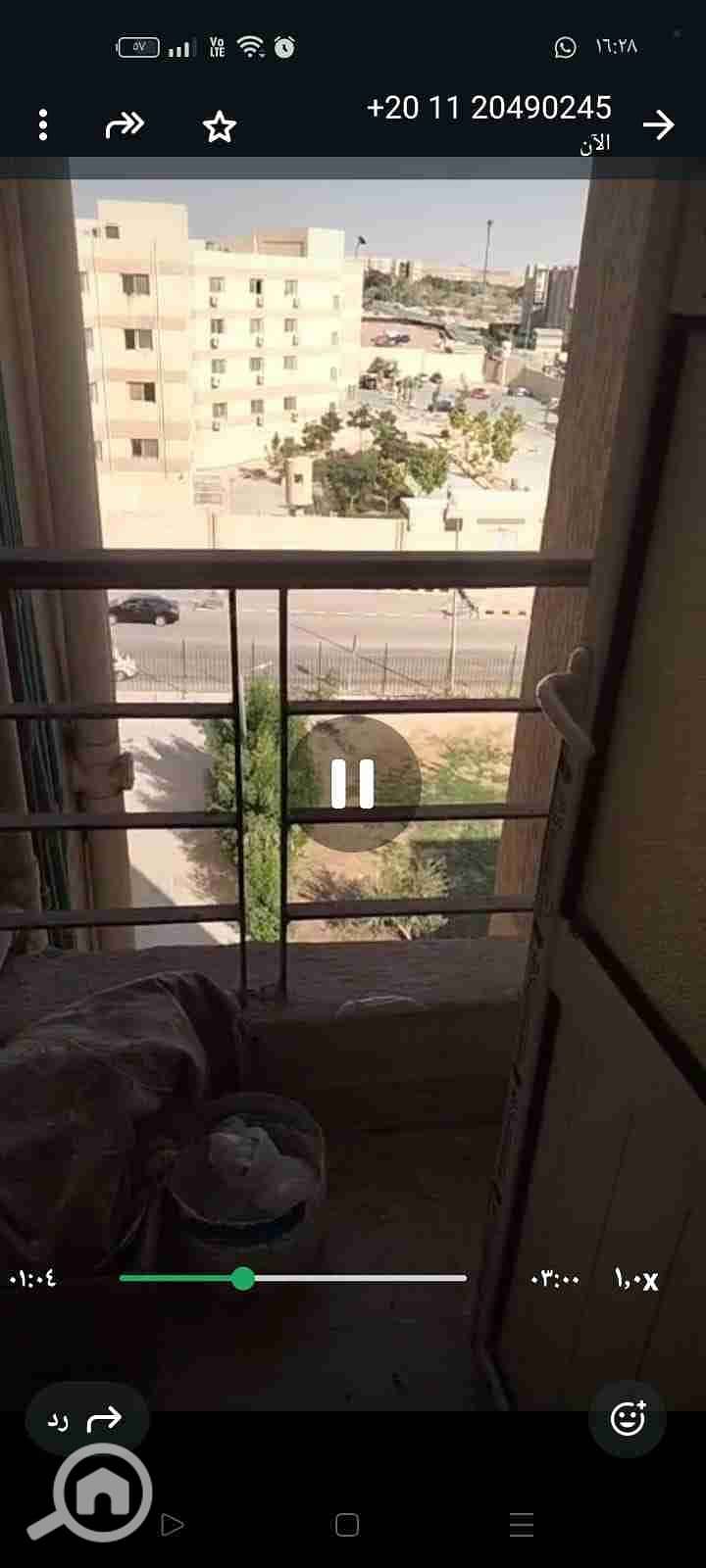The width and height of the screenshot is (706, 1568).
Task: Open recent apps from the navigation bar
Action: pyautogui.click(x=522, y=1525)
